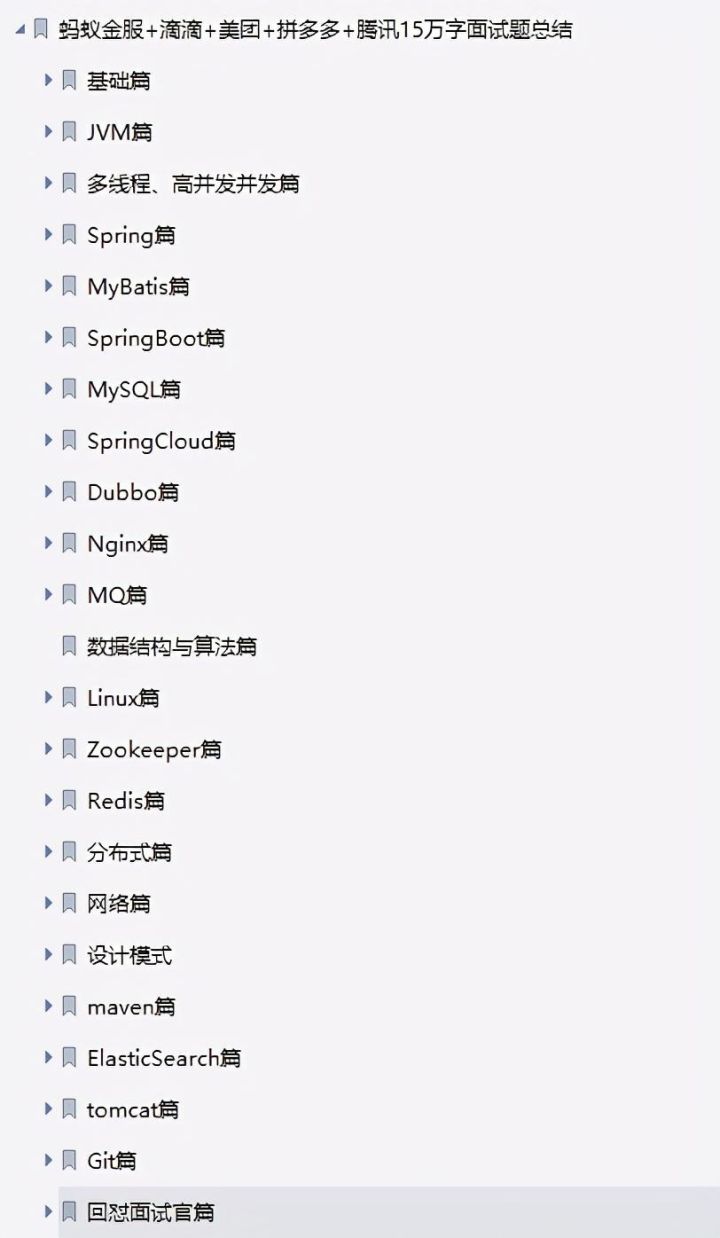Open the MQ篇 bookmark
This screenshot has height=1238, width=720.
pyautogui.click(x=117, y=596)
